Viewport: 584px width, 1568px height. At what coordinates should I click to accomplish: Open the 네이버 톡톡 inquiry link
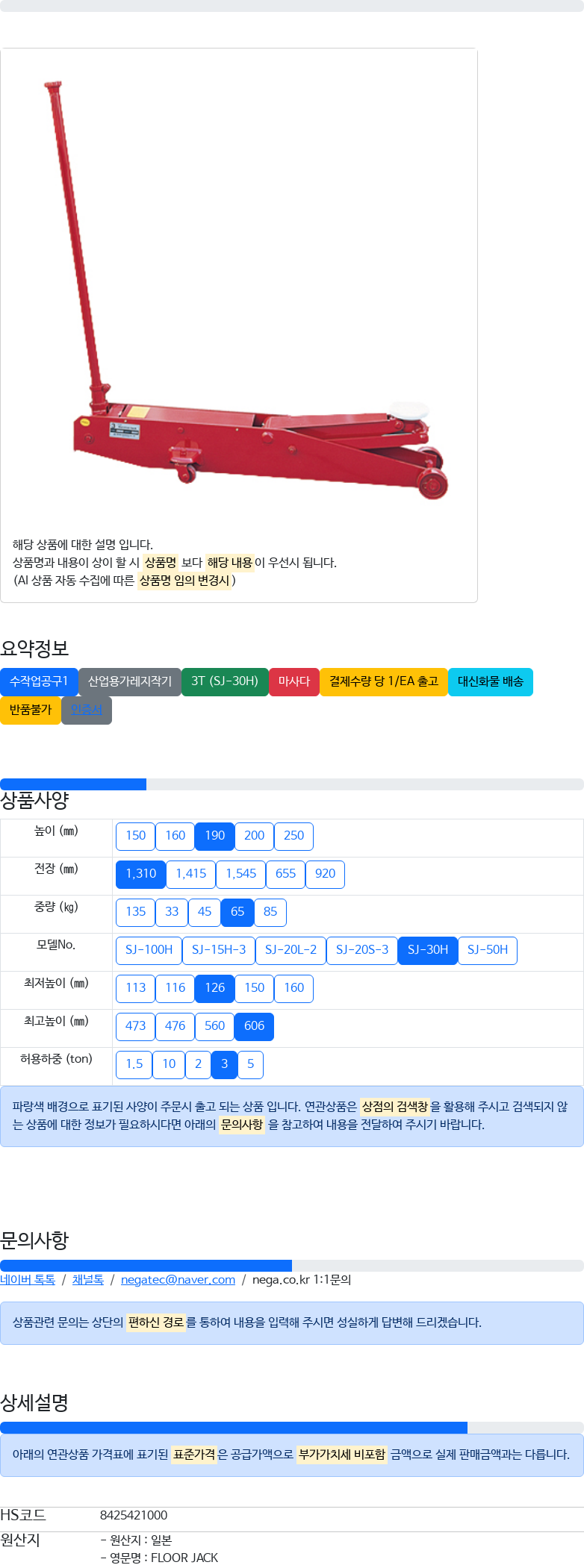tap(28, 1279)
